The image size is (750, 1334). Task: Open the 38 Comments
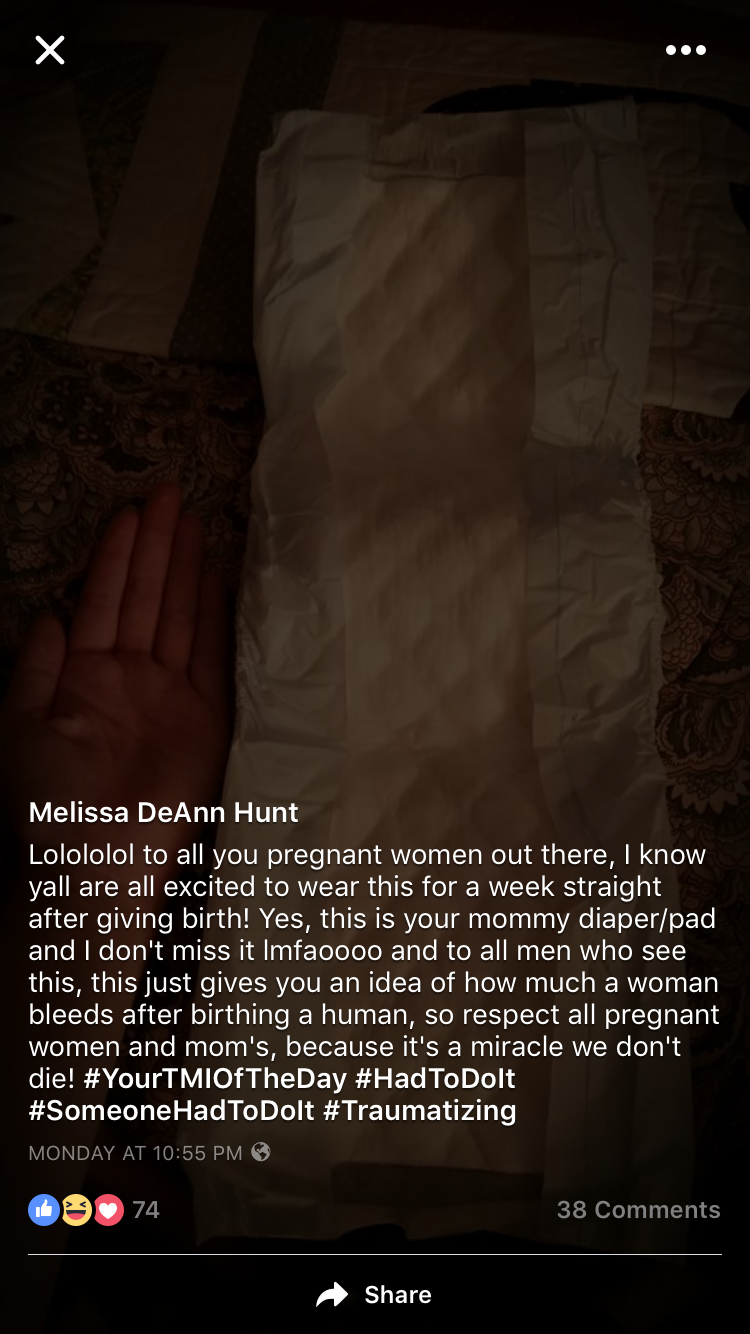[x=638, y=1210]
